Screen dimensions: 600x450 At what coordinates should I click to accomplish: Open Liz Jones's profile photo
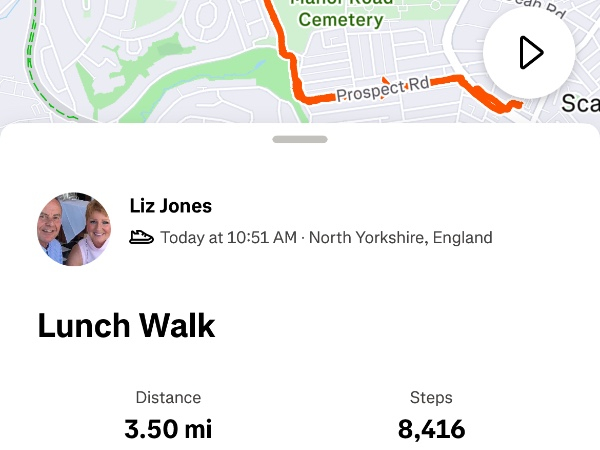coord(73,229)
